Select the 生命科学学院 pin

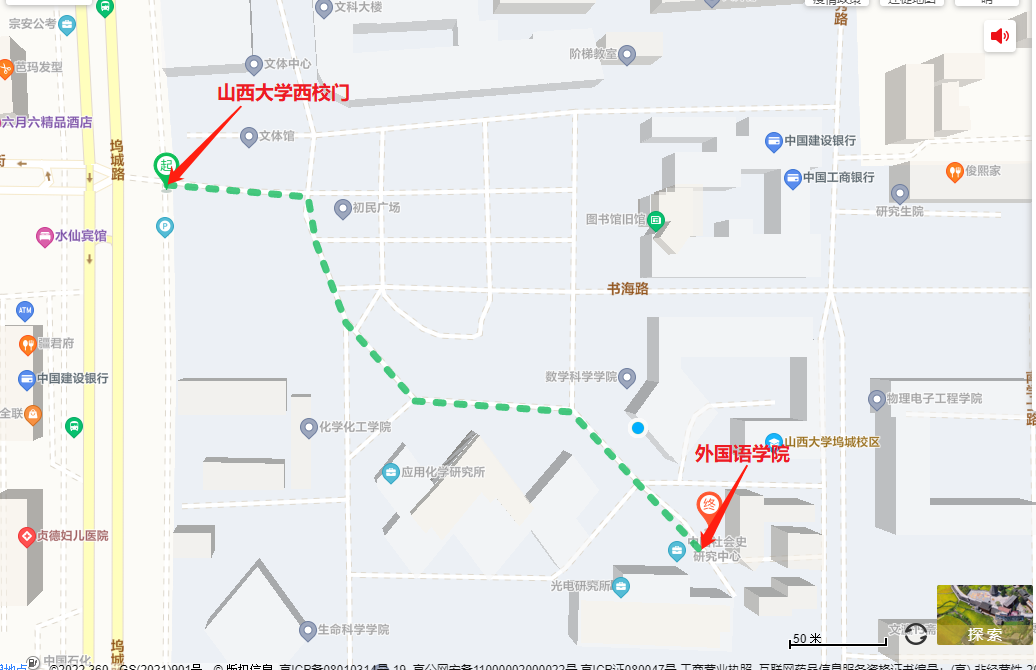308,630
